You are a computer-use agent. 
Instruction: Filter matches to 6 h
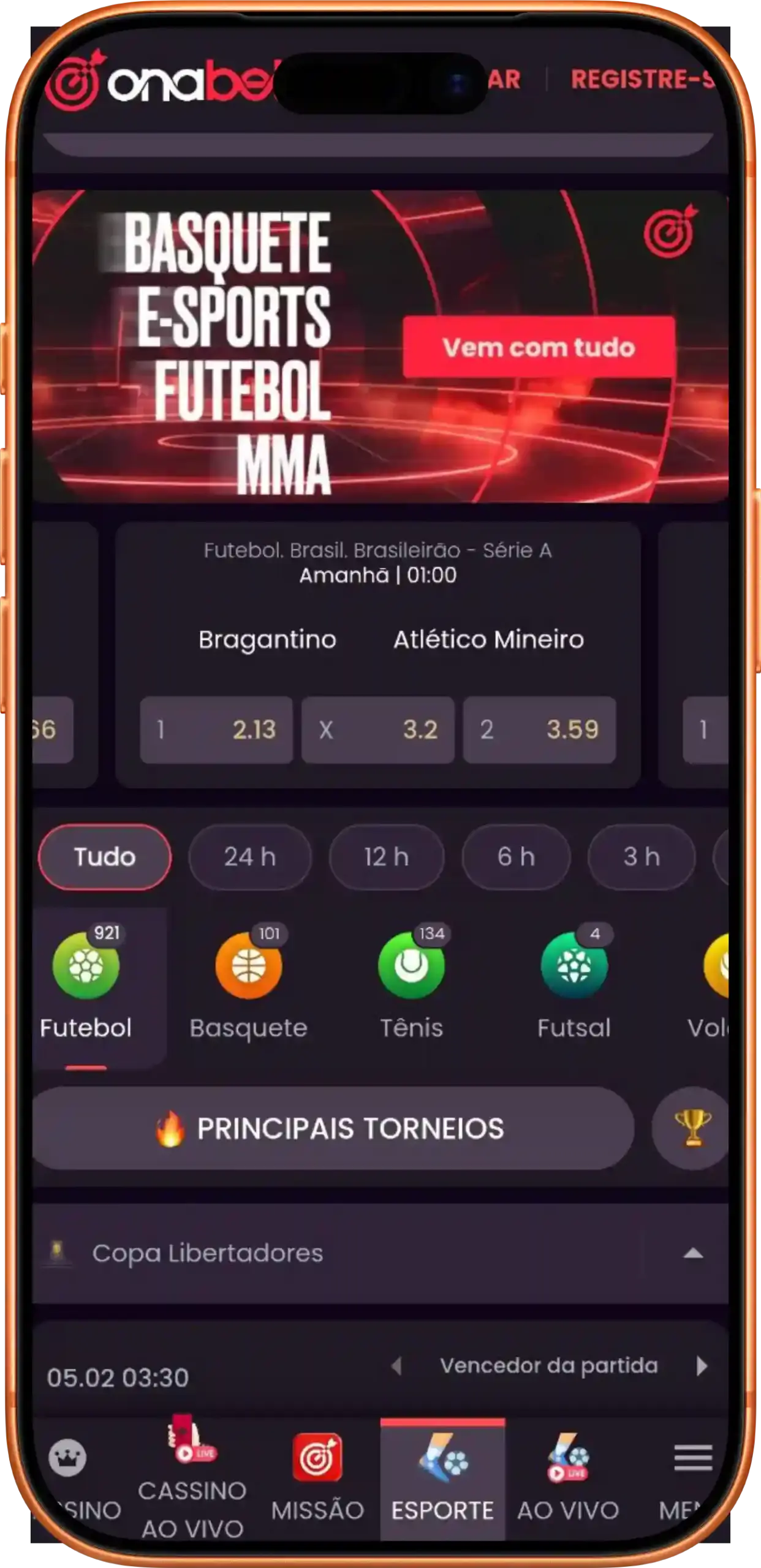click(516, 857)
